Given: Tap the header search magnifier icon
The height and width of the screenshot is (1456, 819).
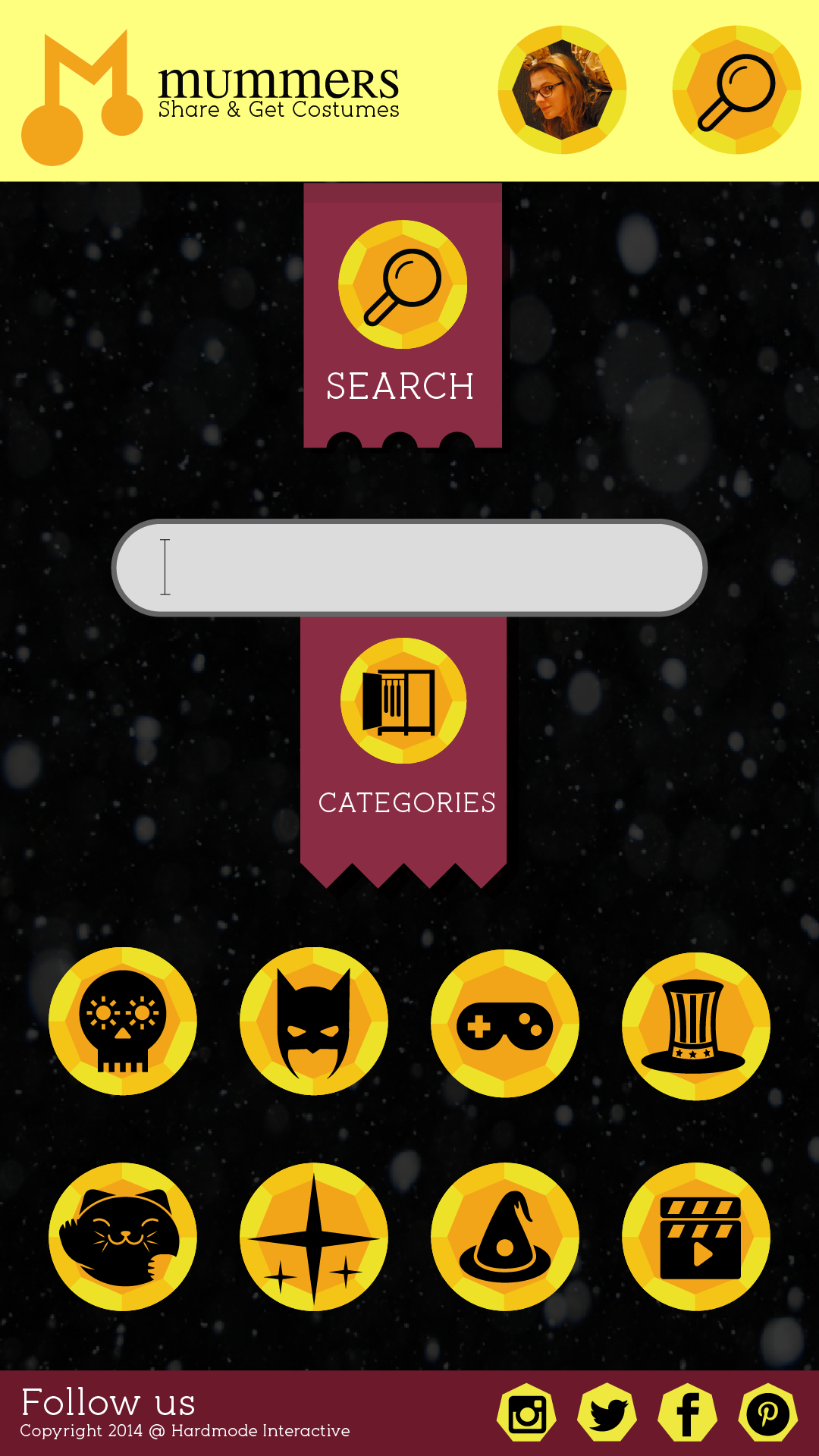Looking at the screenshot, I should coord(736,90).
